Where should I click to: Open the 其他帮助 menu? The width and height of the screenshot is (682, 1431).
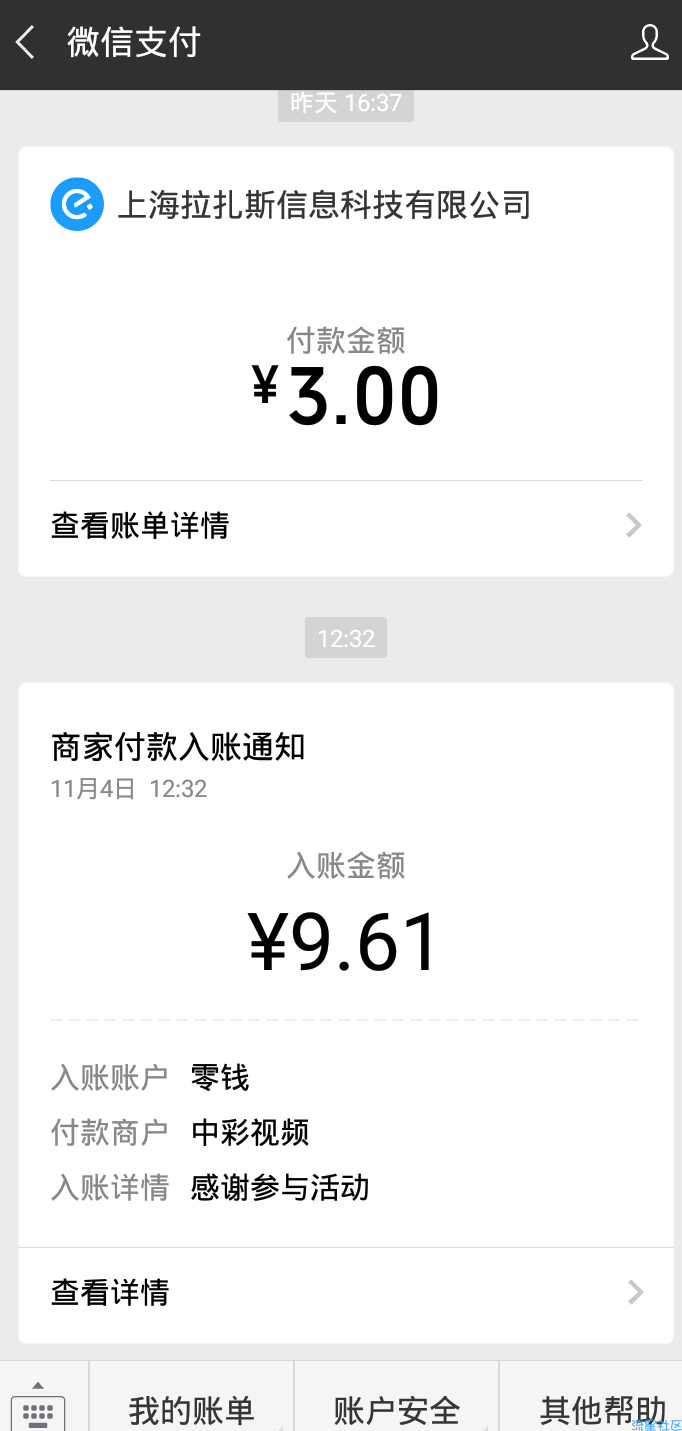pos(591,1406)
